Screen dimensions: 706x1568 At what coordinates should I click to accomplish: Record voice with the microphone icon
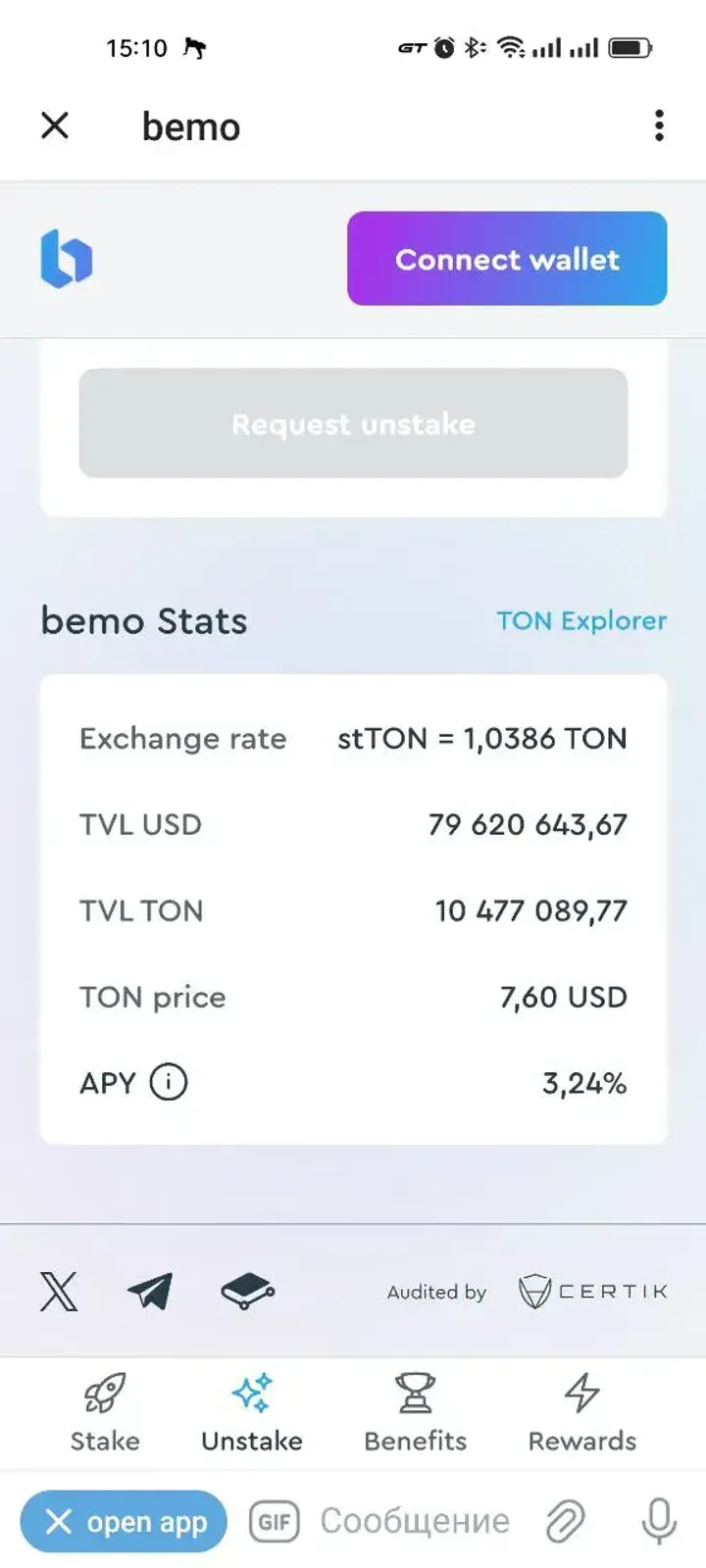click(x=655, y=1521)
